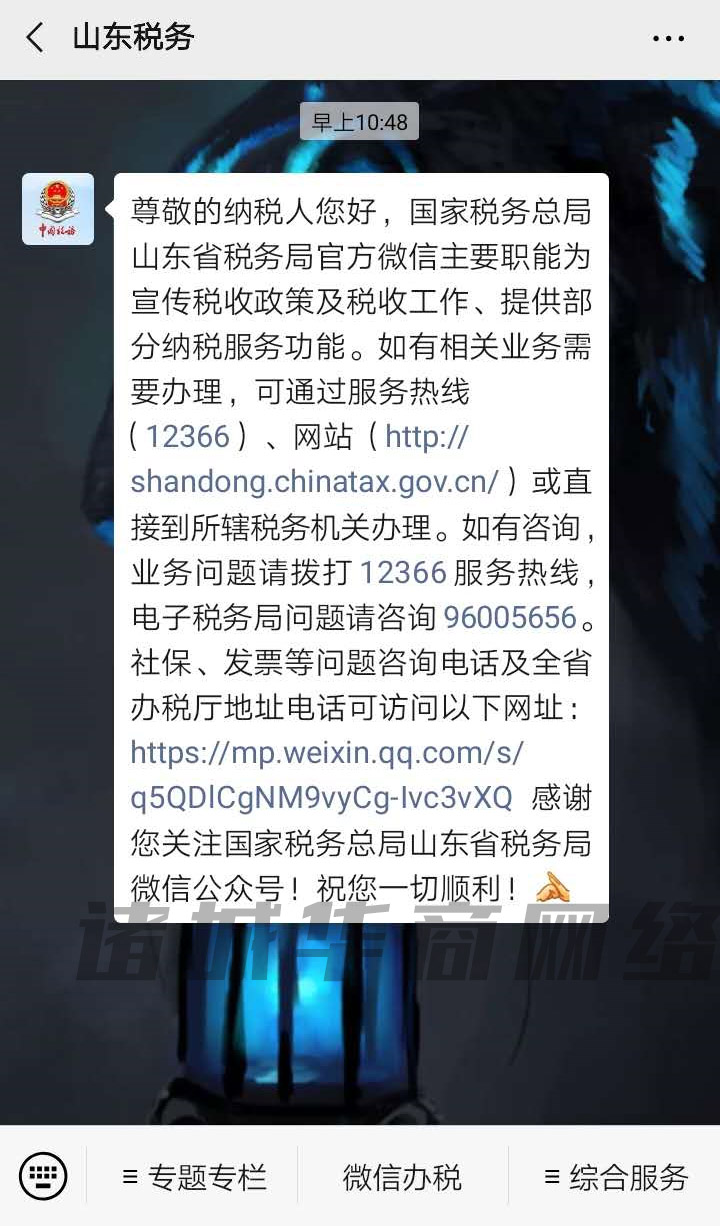Expand the 专题专栏 menu
The image size is (720, 1226).
[x=194, y=1177]
